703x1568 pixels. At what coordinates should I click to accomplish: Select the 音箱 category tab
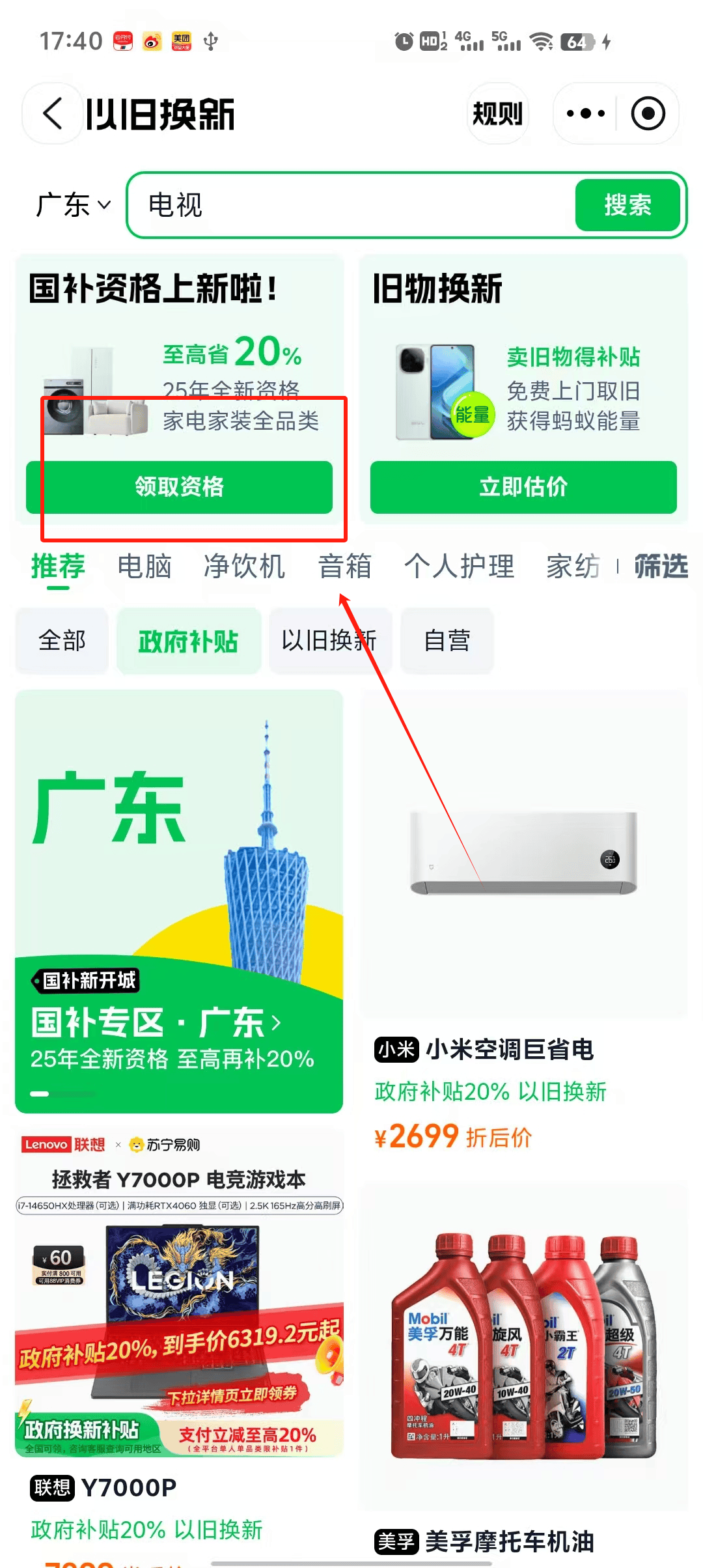pyautogui.click(x=344, y=566)
